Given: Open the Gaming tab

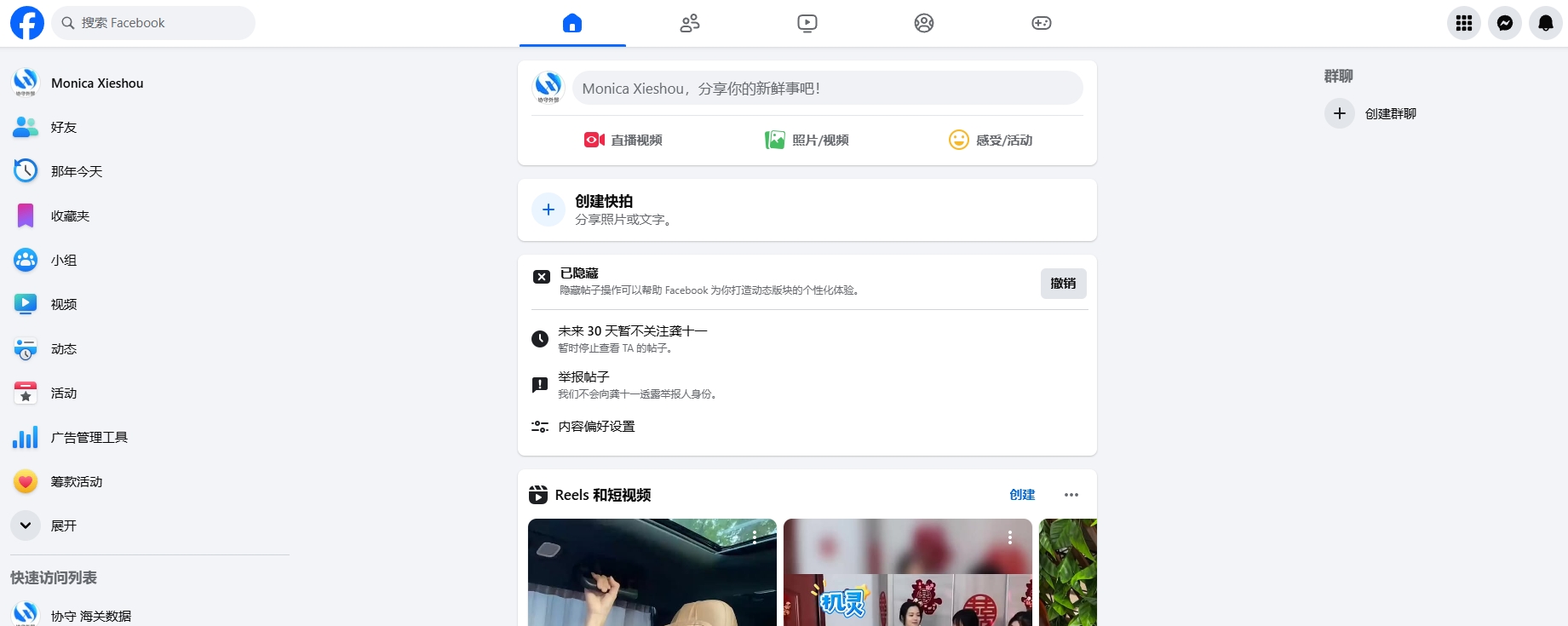Looking at the screenshot, I should click(x=1041, y=23).
